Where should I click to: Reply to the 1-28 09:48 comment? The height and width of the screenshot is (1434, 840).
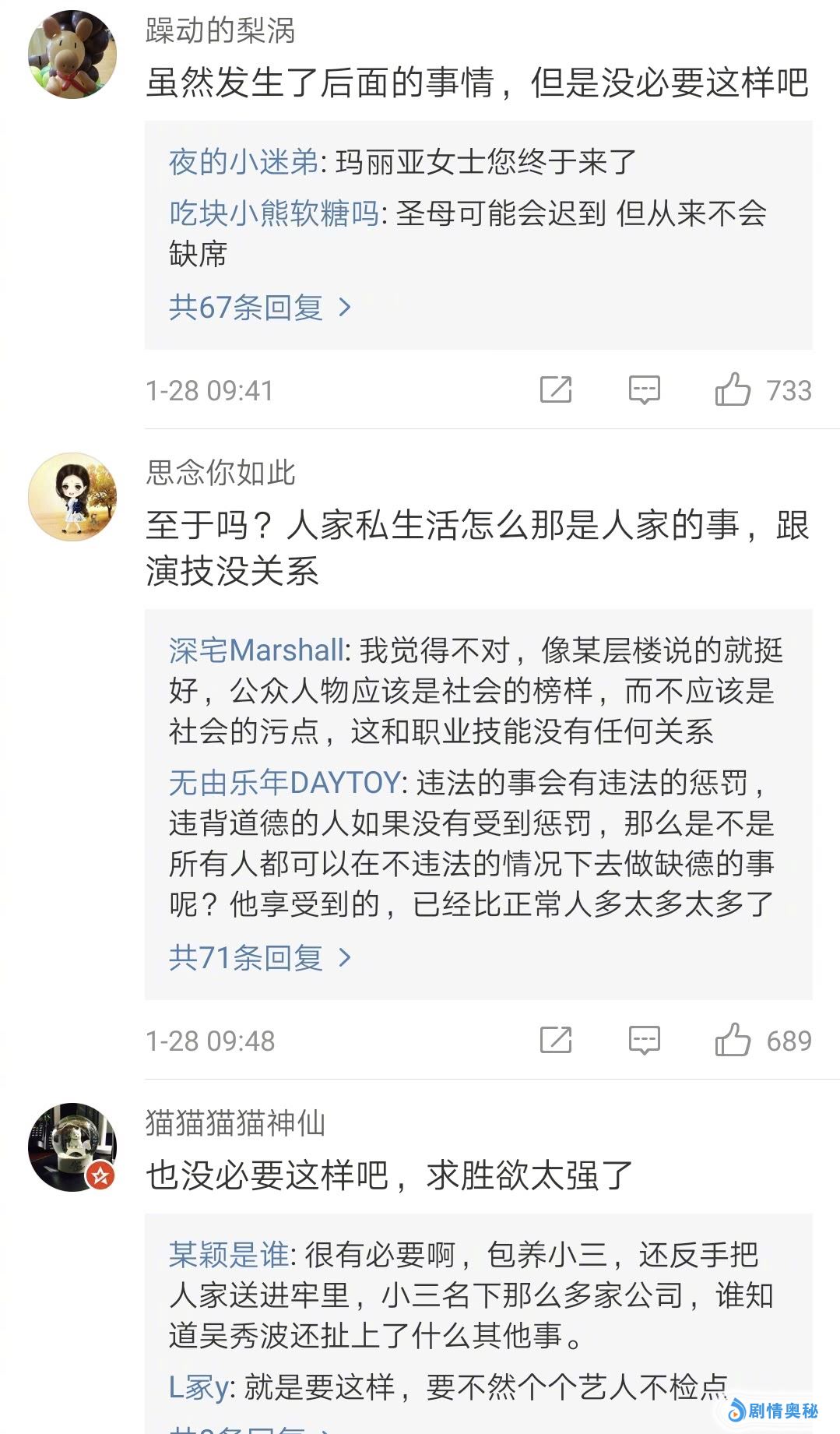click(x=644, y=1040)
